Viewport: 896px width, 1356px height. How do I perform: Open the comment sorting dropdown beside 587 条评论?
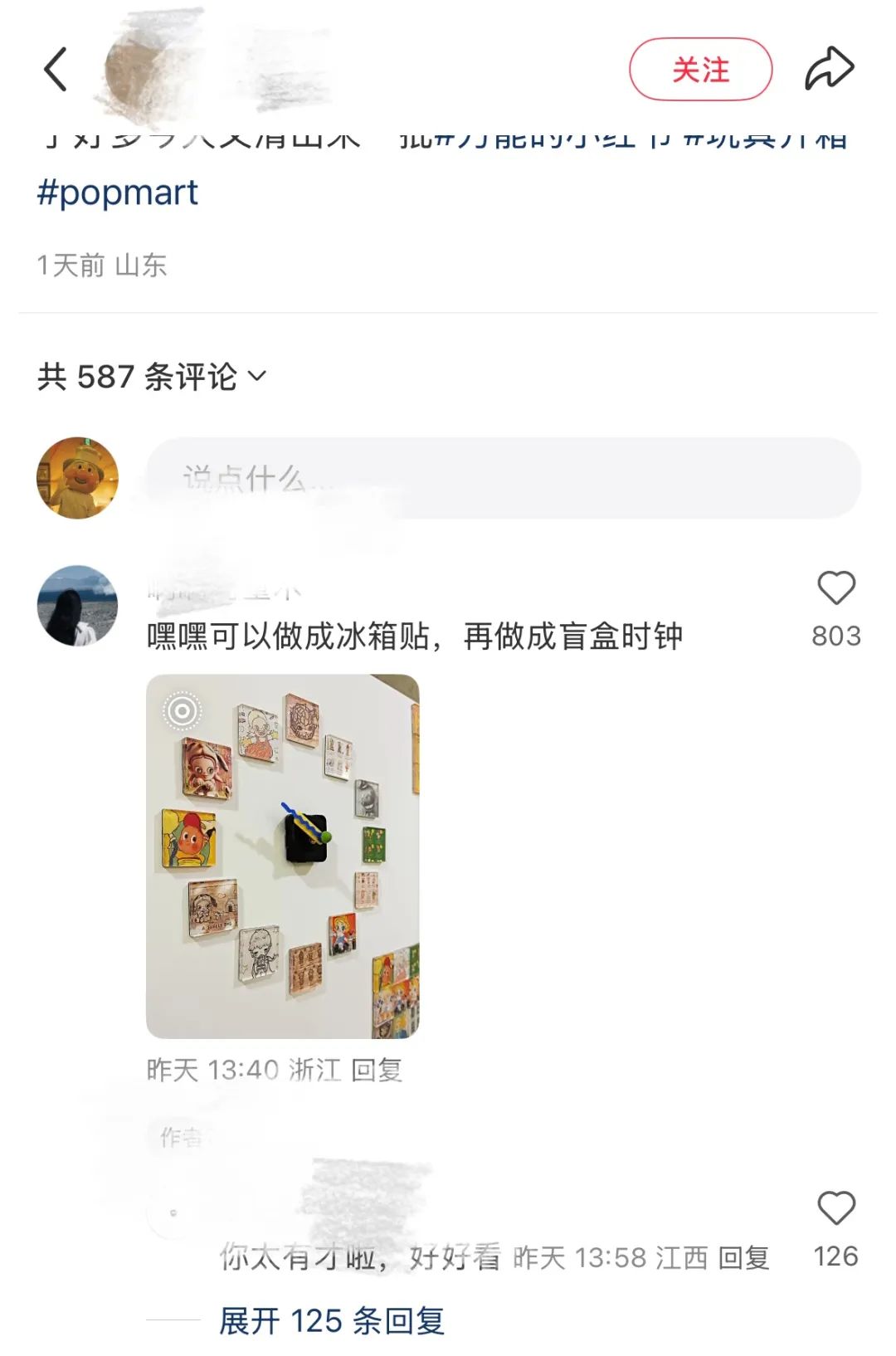coord(257,376)
